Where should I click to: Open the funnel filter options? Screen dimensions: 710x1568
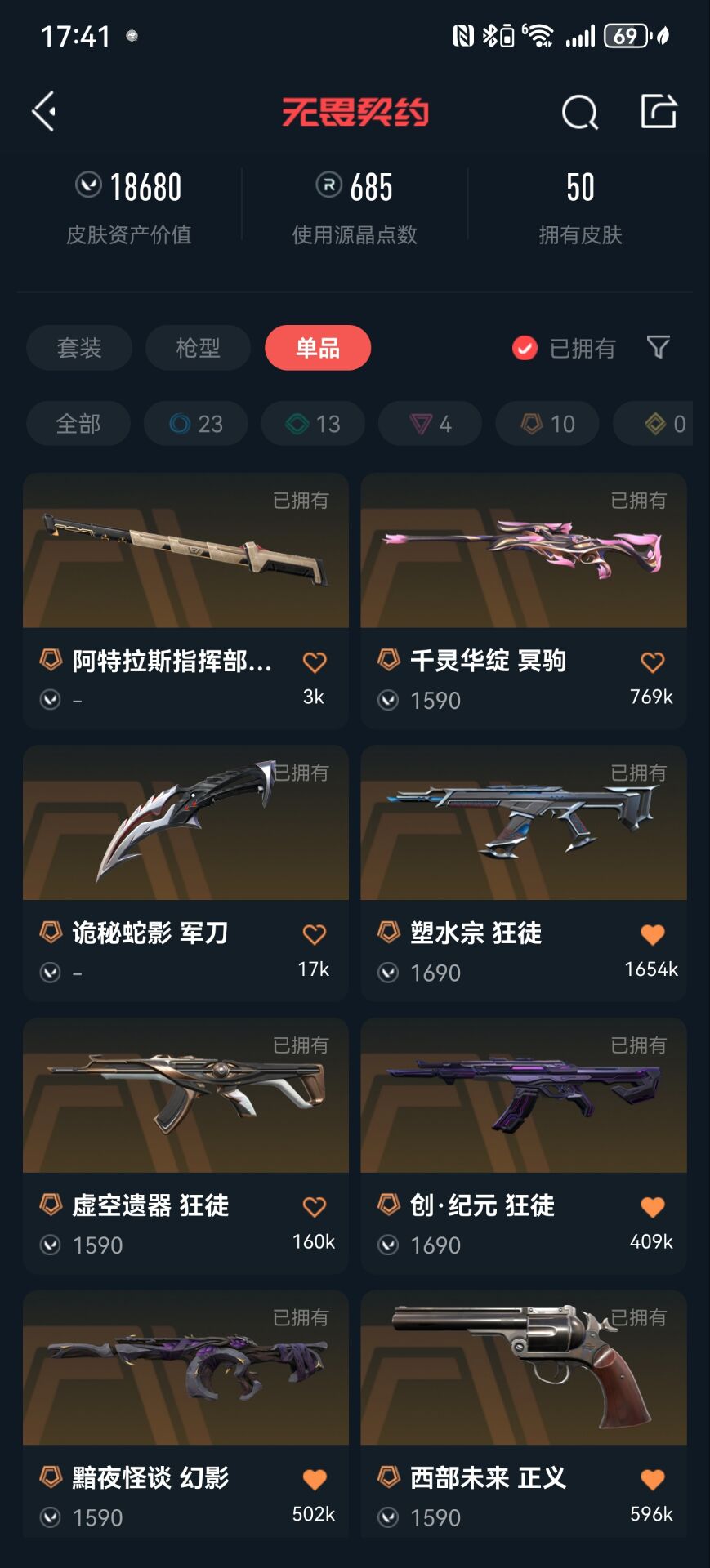pyautogui.click(x=658, y=348)
